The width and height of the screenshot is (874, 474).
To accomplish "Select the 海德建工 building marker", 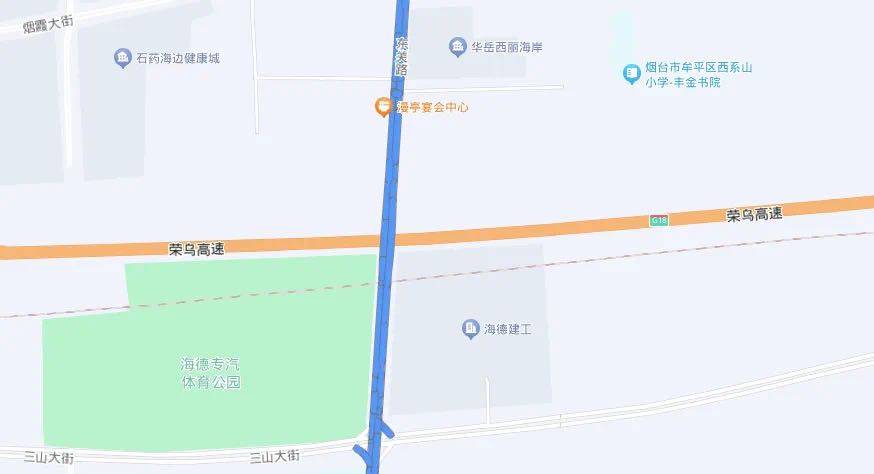I will tap(470, 328).
